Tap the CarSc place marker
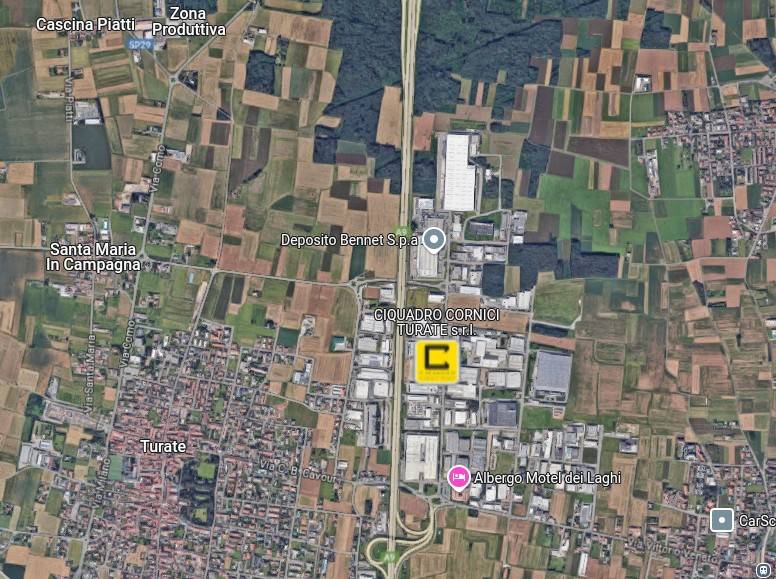Image resolution: width=776 pixels, height=579 pixels. pyautogui.click(x=721, y=520)
